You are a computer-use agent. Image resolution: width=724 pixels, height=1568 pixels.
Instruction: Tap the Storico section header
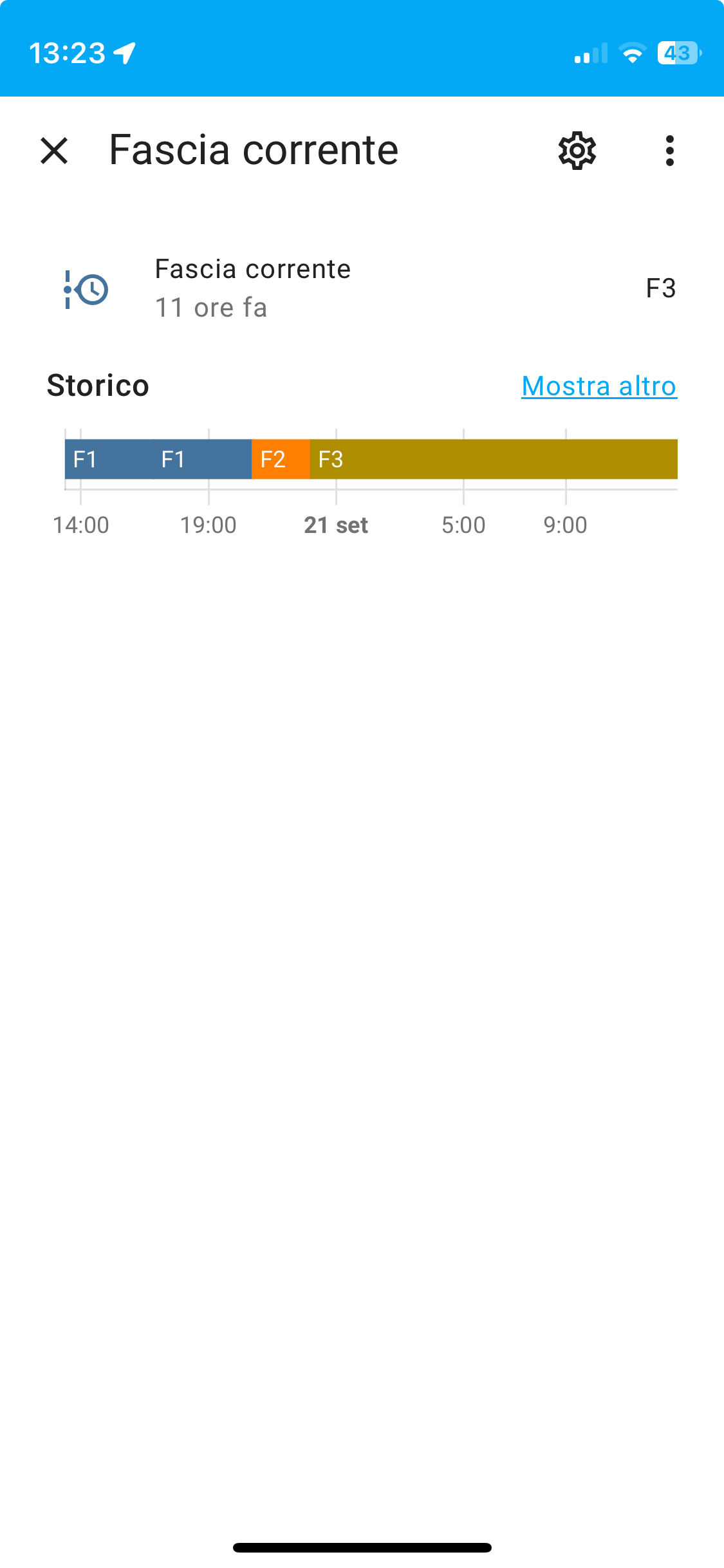click(97, 386)
